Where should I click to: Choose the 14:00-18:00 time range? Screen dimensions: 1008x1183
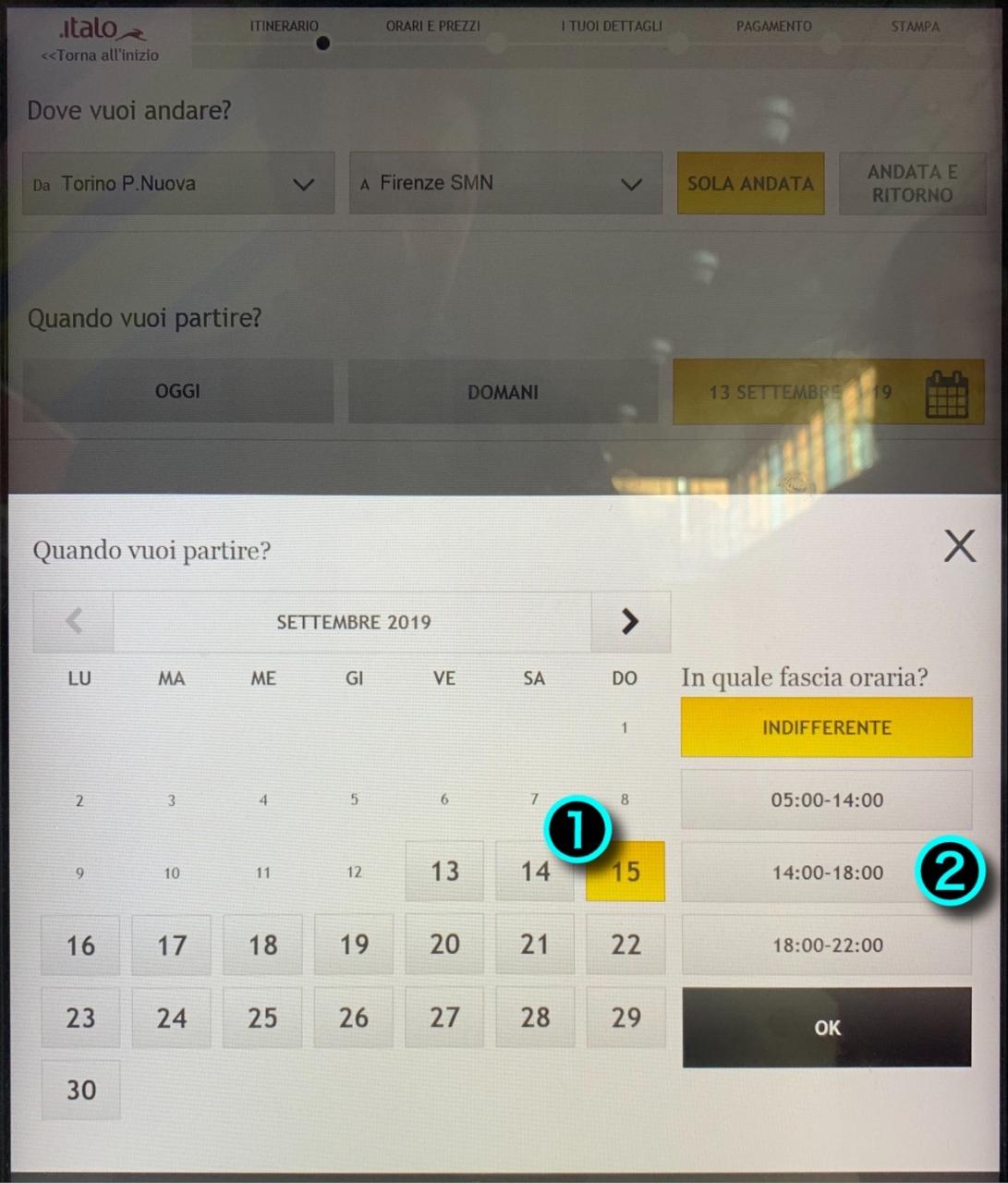tap(827, 872)
